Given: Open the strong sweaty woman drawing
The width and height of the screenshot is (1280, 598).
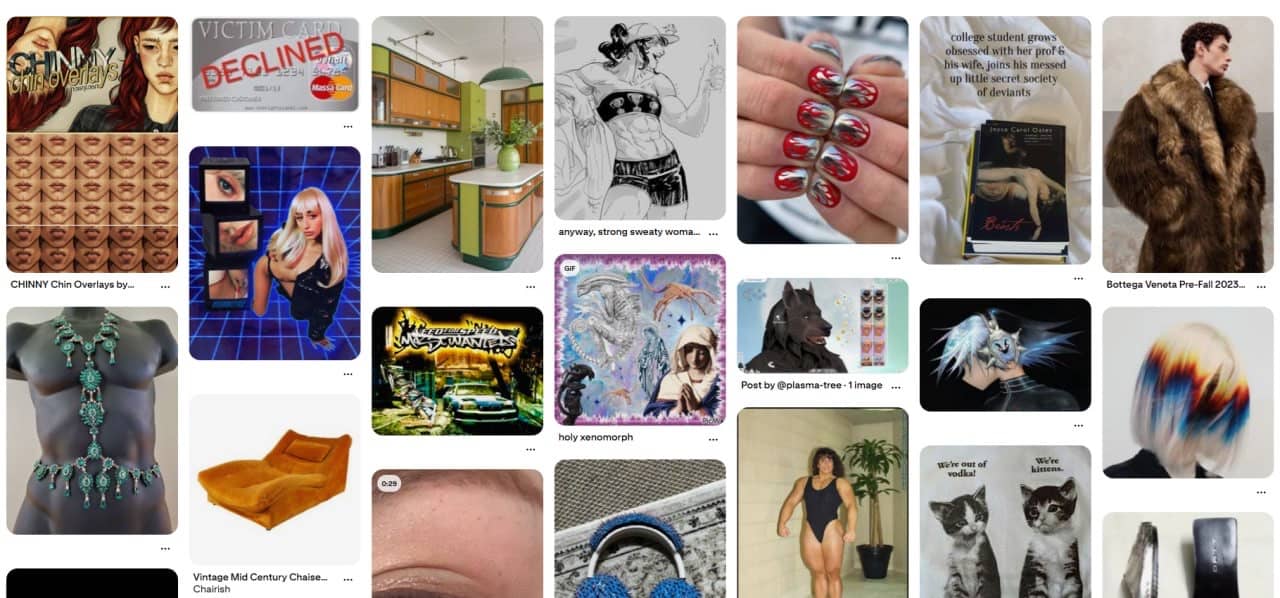Looking at the screenshot, I should tap(640, 118).
